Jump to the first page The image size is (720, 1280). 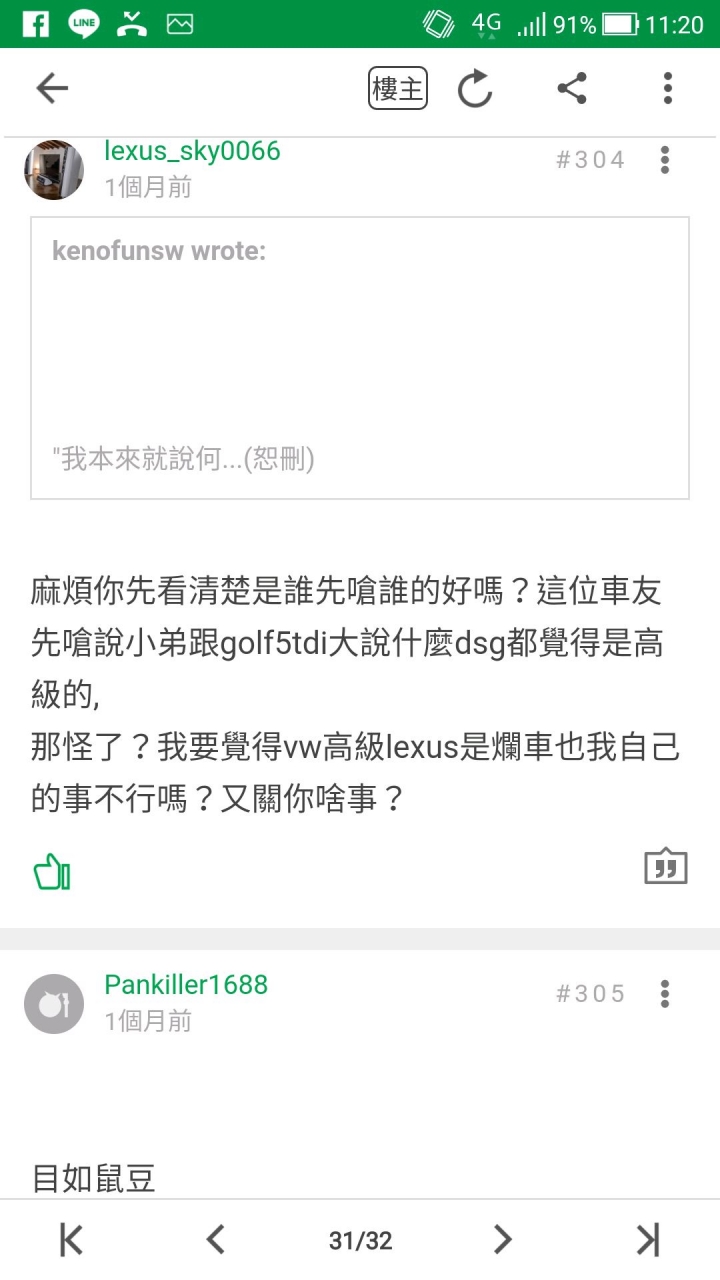pos(71,1240)
